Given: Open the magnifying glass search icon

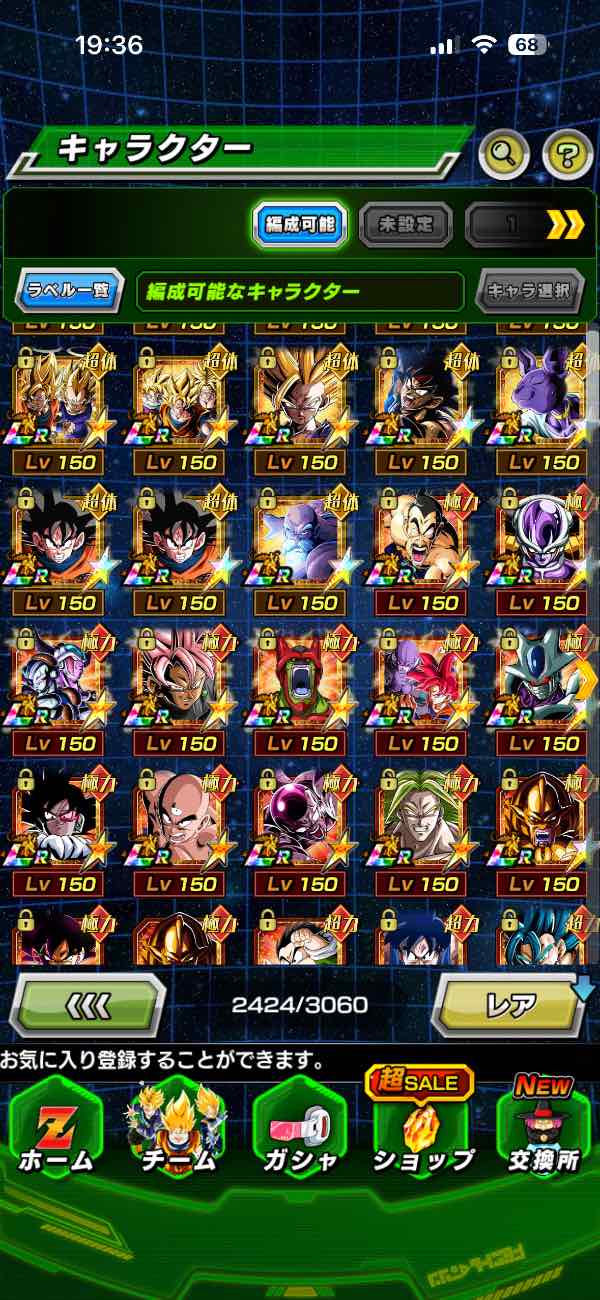Looking at the screenshot, I should pyautogui.click(x=505, y=153).
